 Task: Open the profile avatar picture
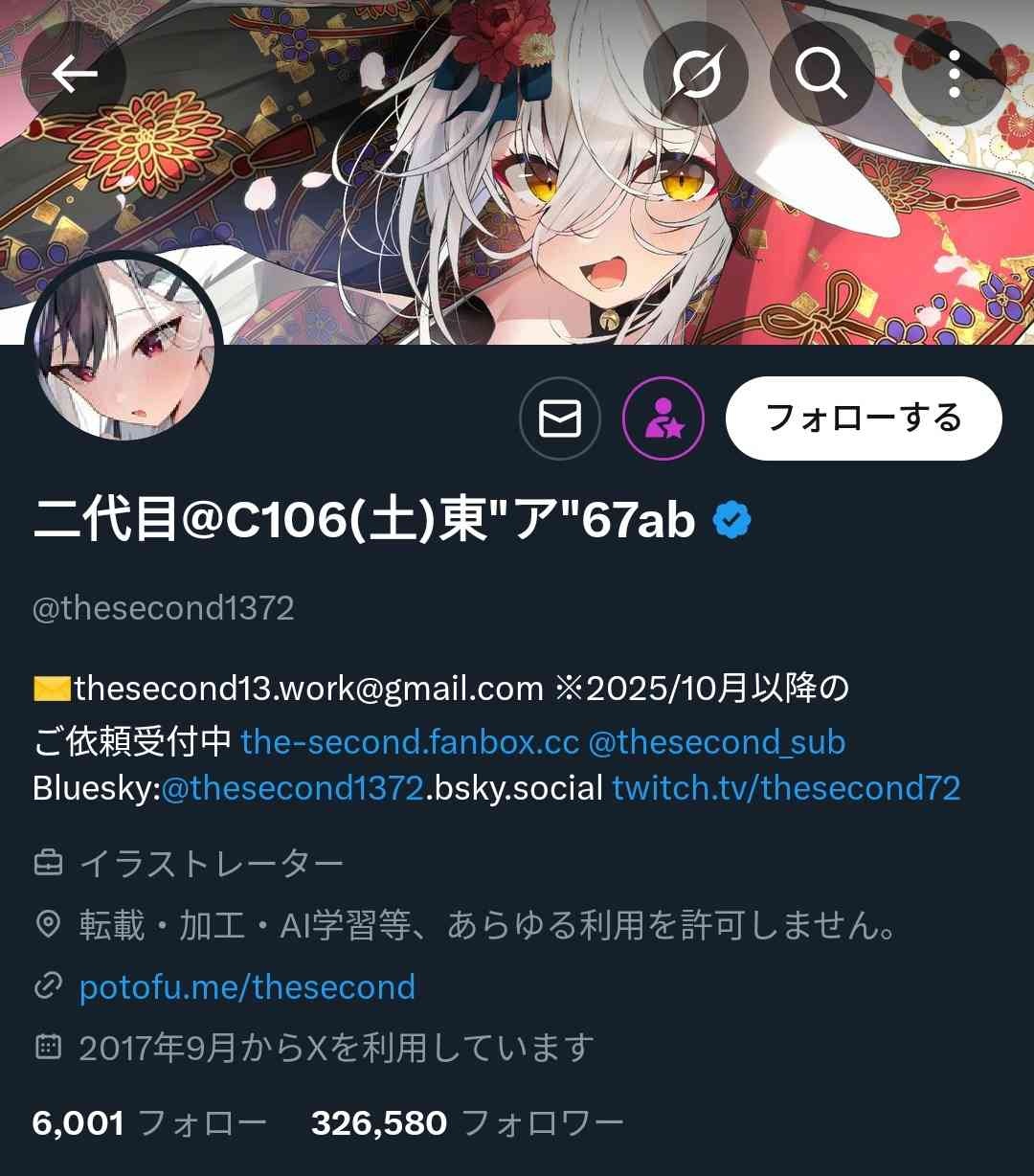(x=124, y=349)
